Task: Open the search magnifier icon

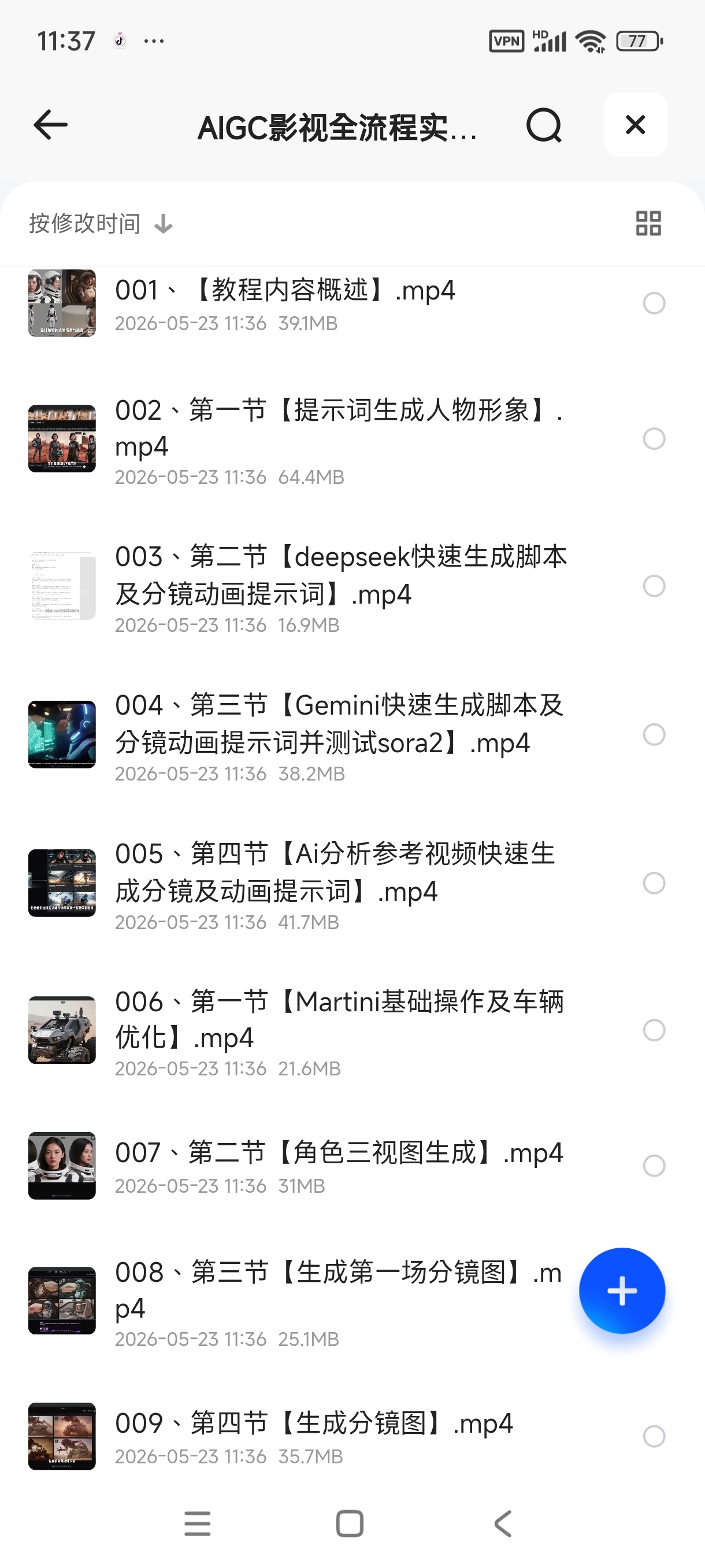Action: click(x=543, y=125)
